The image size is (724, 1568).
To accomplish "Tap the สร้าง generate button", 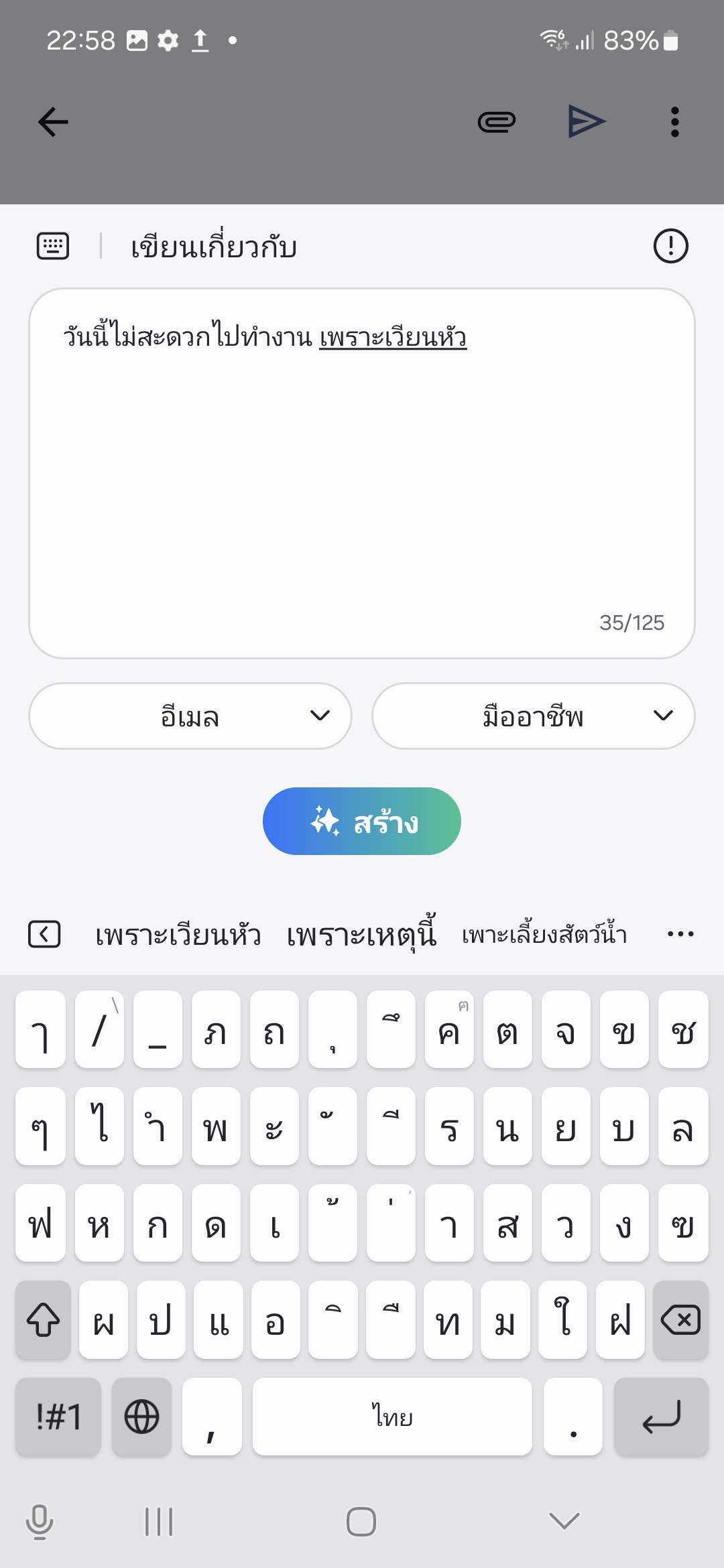I will click(362, 821).
